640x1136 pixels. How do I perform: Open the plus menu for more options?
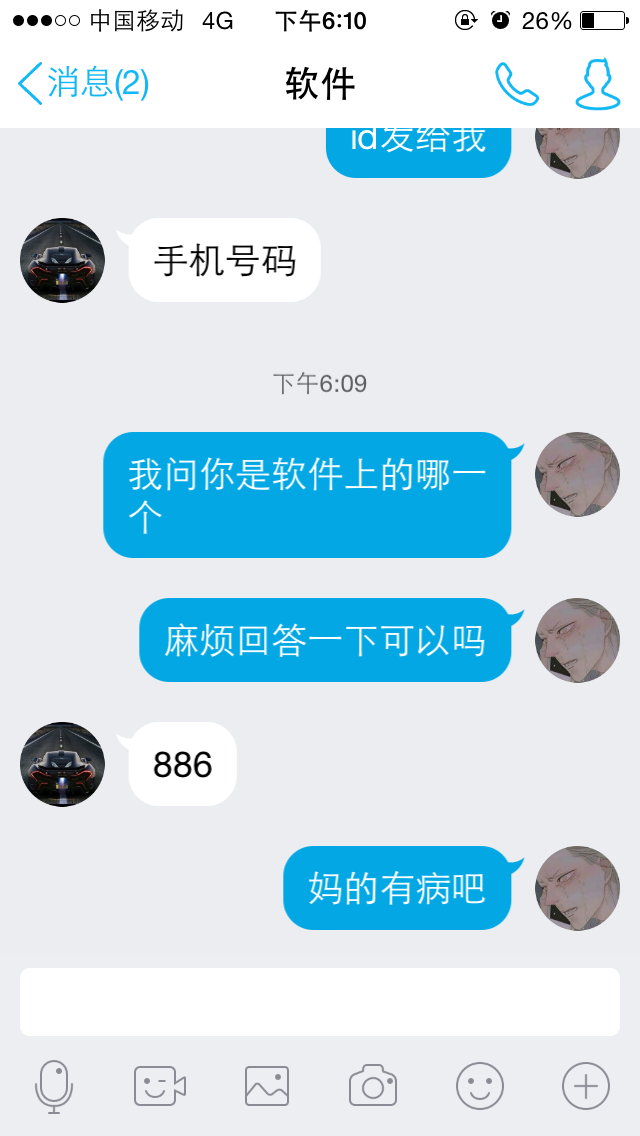point(586,1086)
